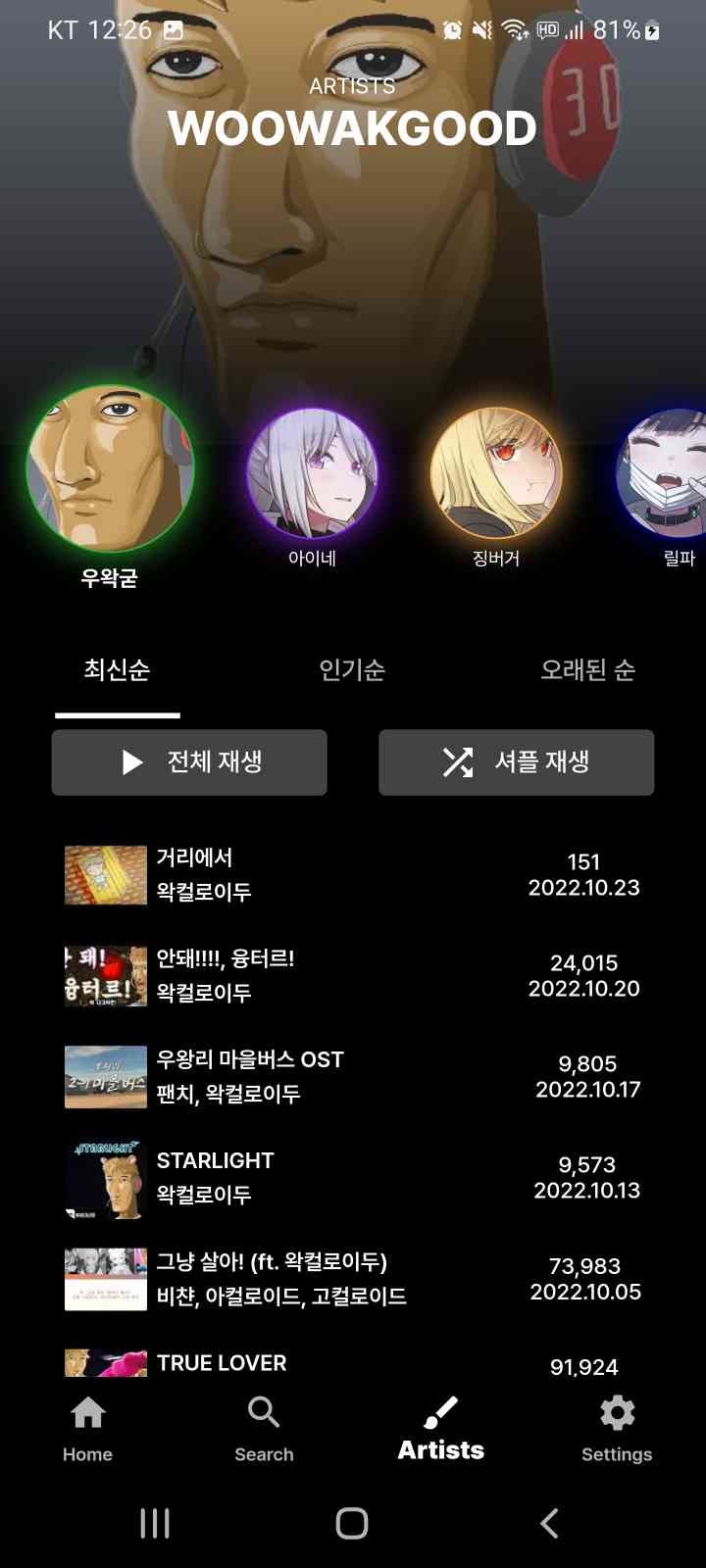
Task: Open the Artists tab
Action: click(440, 1429)
